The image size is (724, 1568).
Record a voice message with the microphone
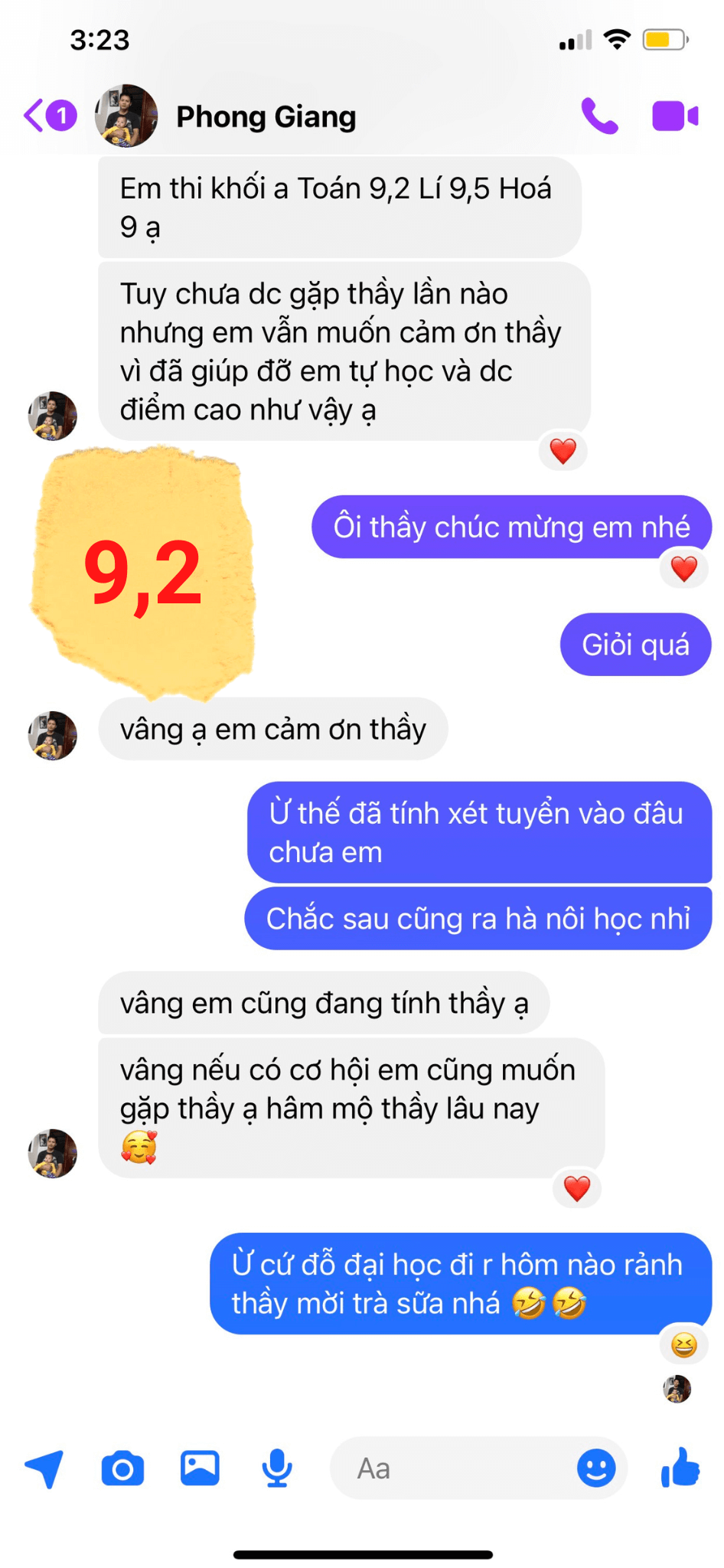pyautogui.click(x=277, y=1468)
